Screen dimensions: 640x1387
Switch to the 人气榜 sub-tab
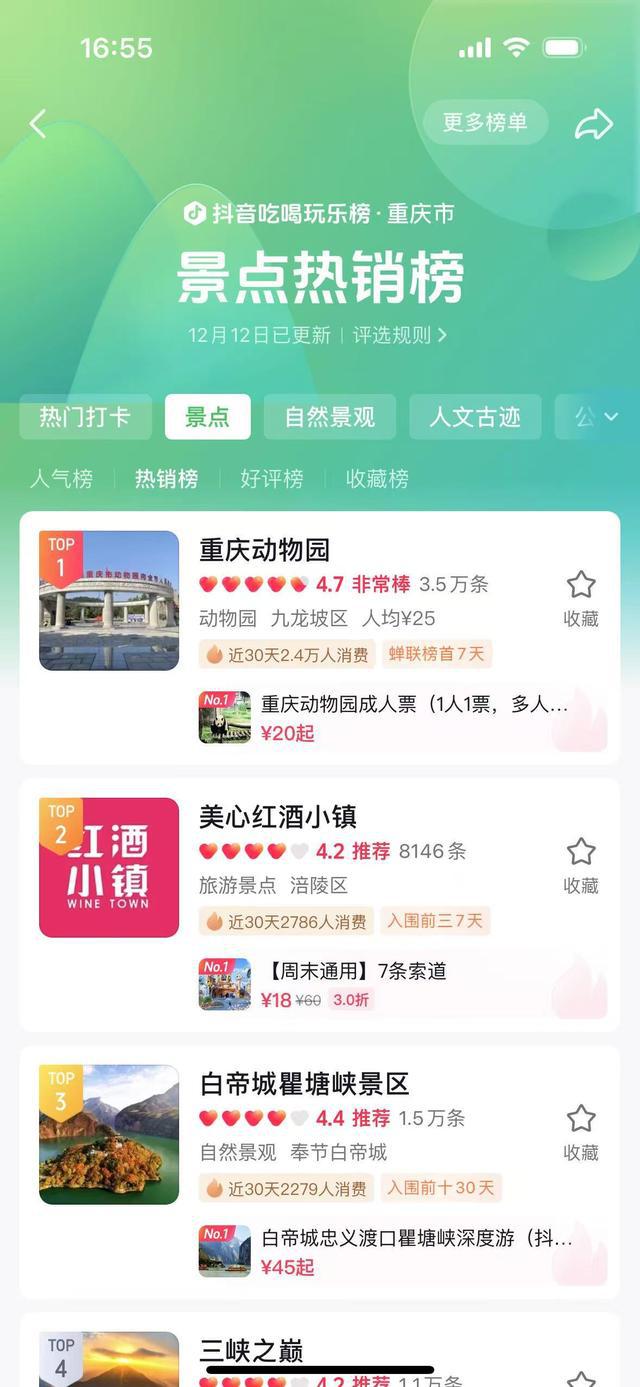click(61, 479)
